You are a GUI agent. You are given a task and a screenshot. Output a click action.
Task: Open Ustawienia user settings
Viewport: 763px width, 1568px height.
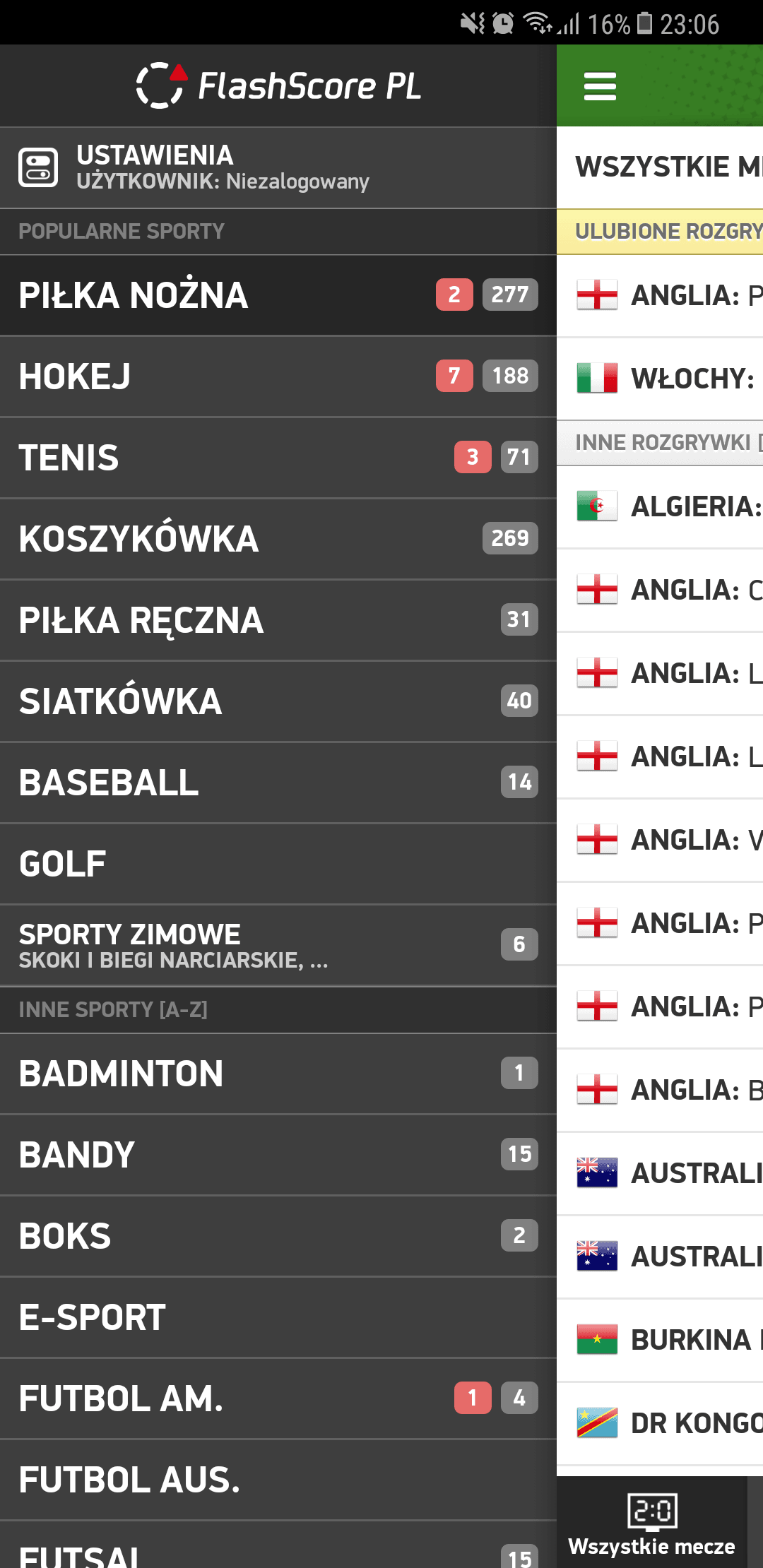tap(278, 168)
